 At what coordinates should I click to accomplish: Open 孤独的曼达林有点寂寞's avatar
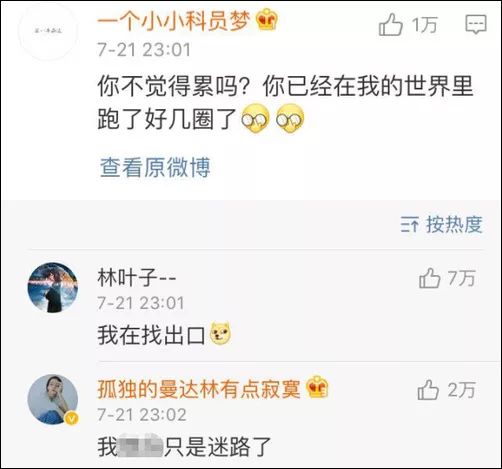click(x=53, y=399)
